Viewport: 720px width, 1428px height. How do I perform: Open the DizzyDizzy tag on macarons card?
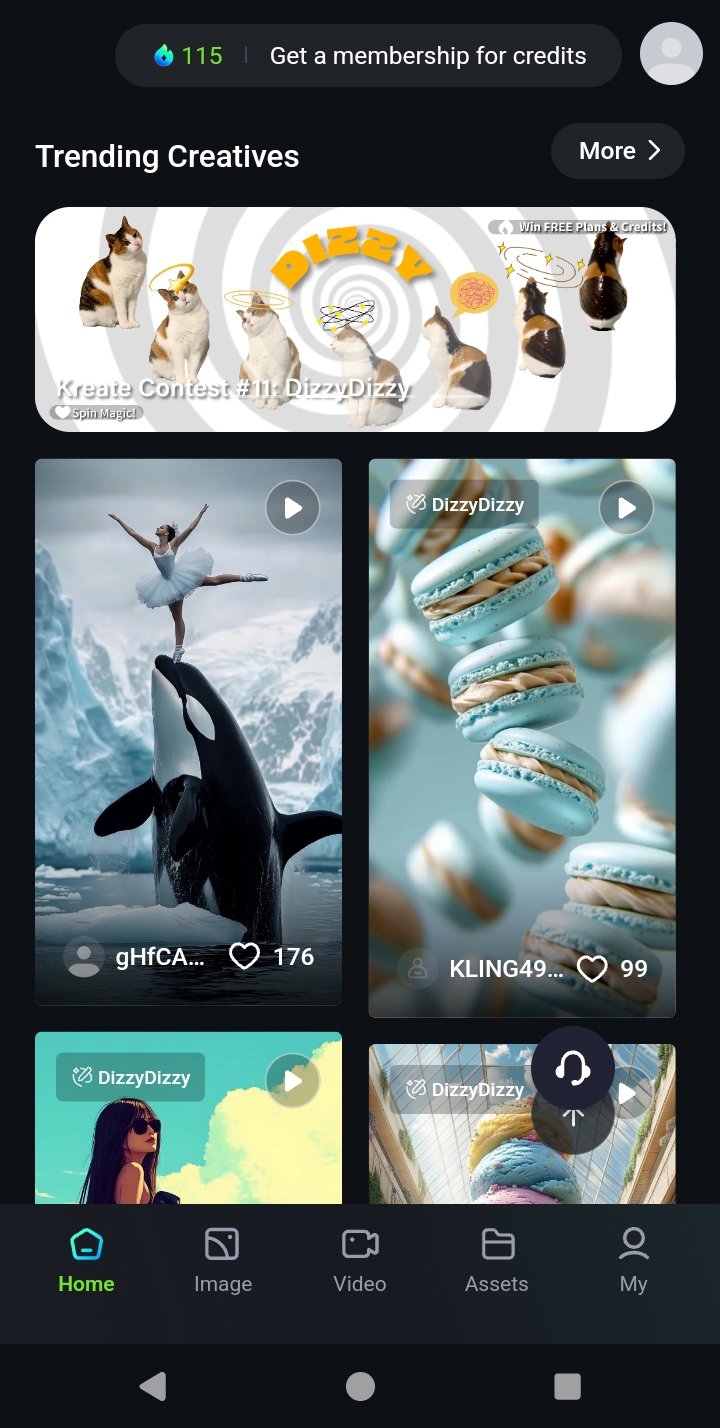coord(464,504)
